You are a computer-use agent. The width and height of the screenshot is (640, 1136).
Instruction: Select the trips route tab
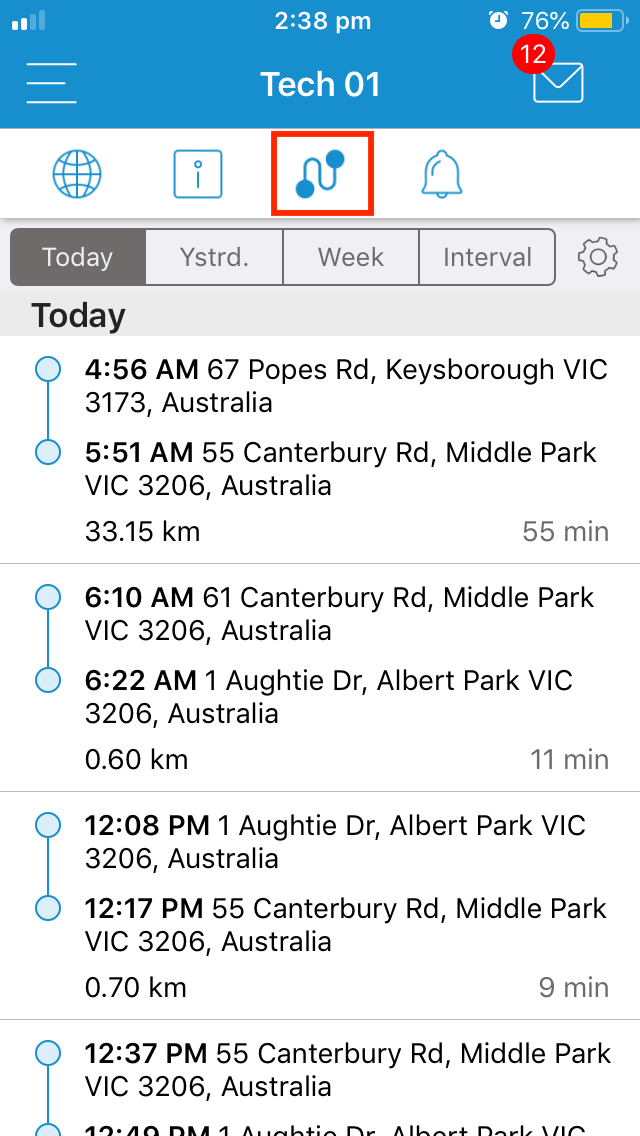pyautogui.click(x=322, y=174)
